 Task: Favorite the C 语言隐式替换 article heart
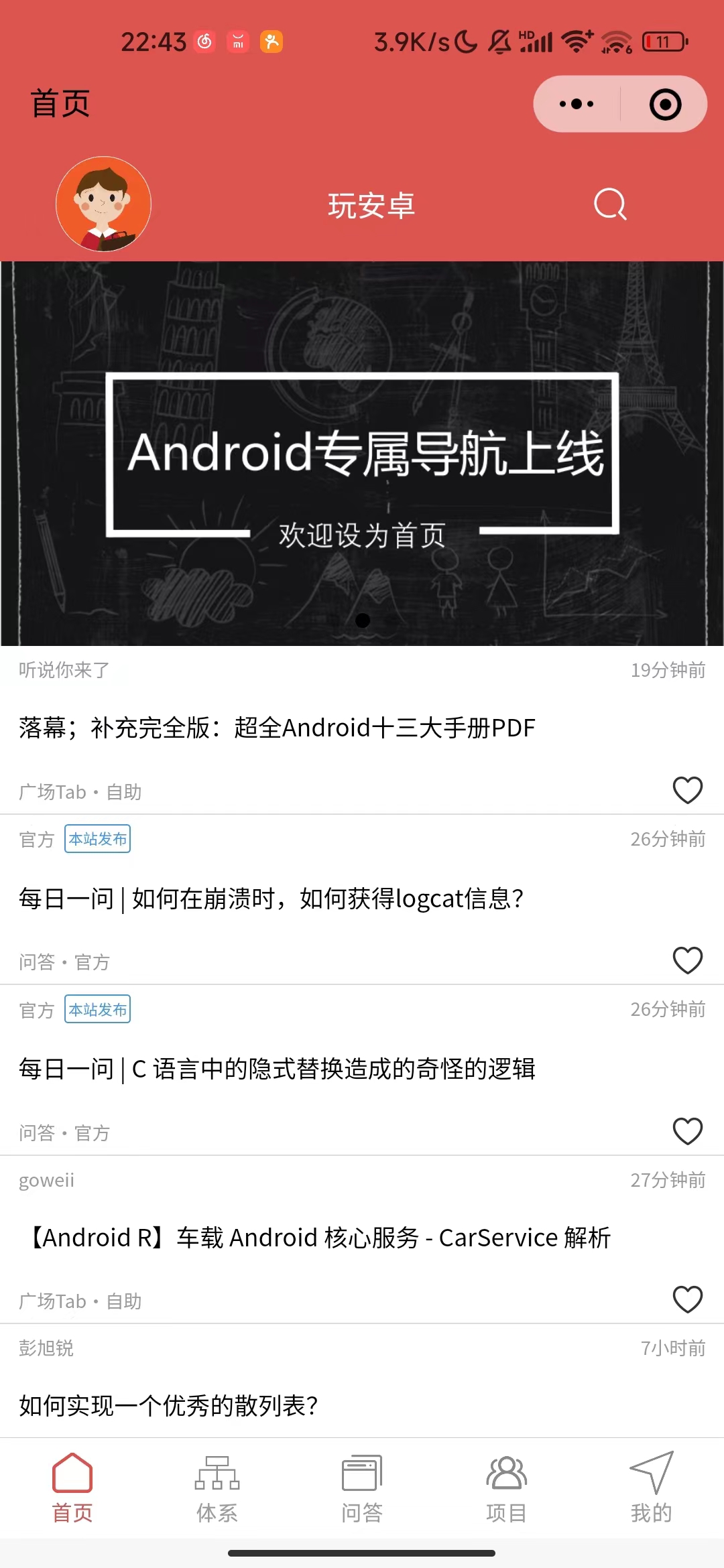[688, 1131]
